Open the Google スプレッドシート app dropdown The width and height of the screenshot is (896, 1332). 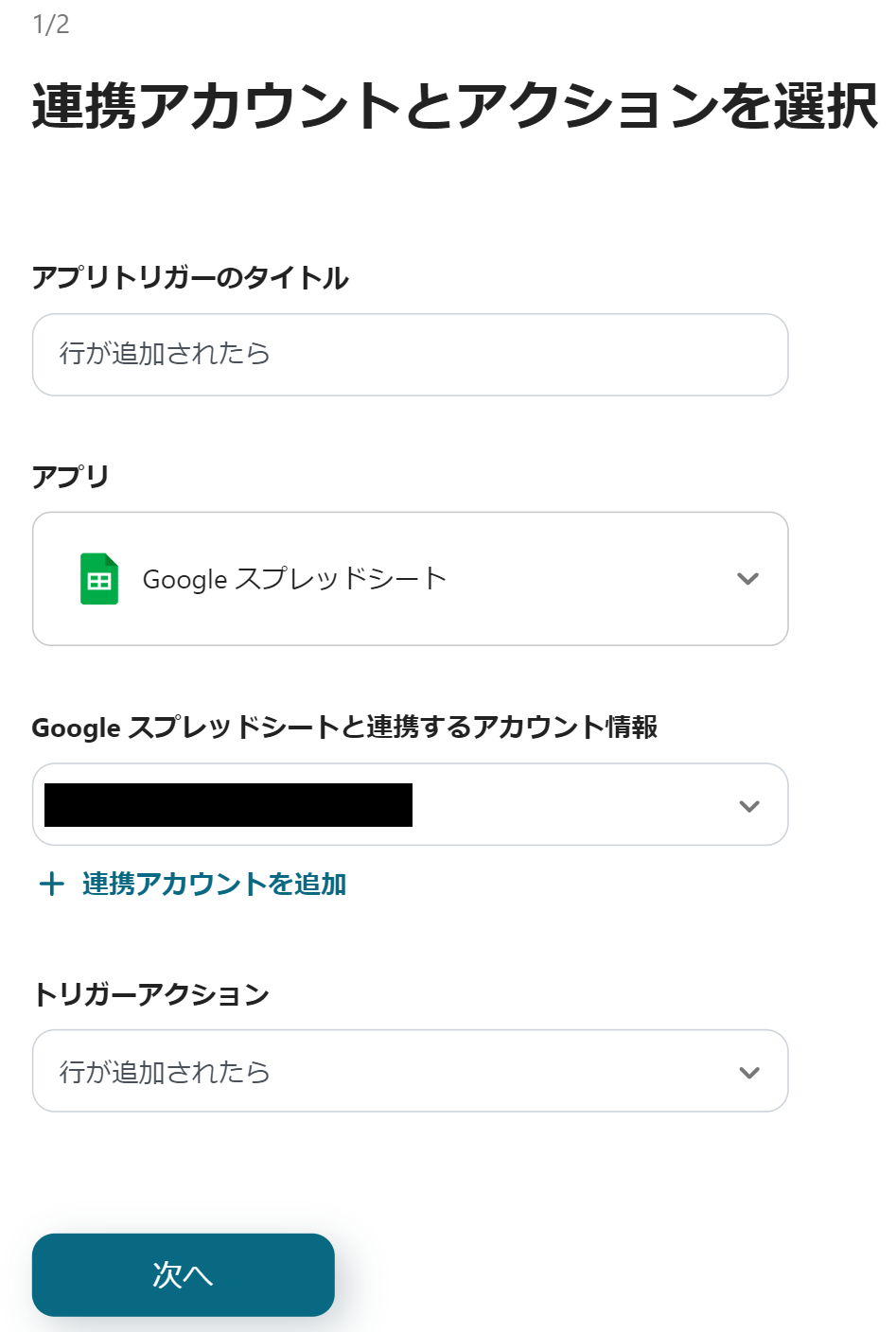coord(410,579)
